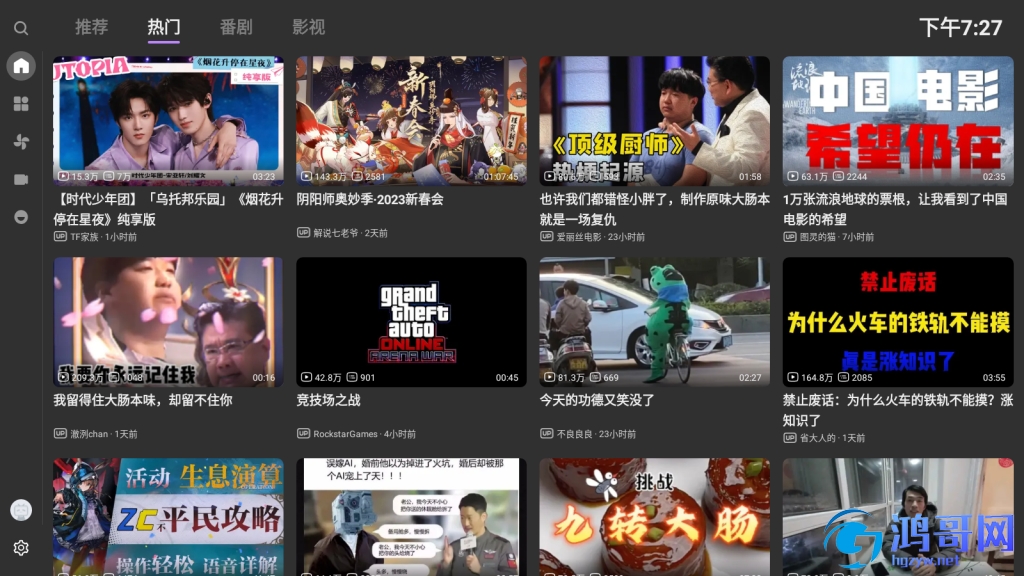1024x576 pixels.
Task: Watch the 顶级厨师 小胖 video
Action: [654, 121]
